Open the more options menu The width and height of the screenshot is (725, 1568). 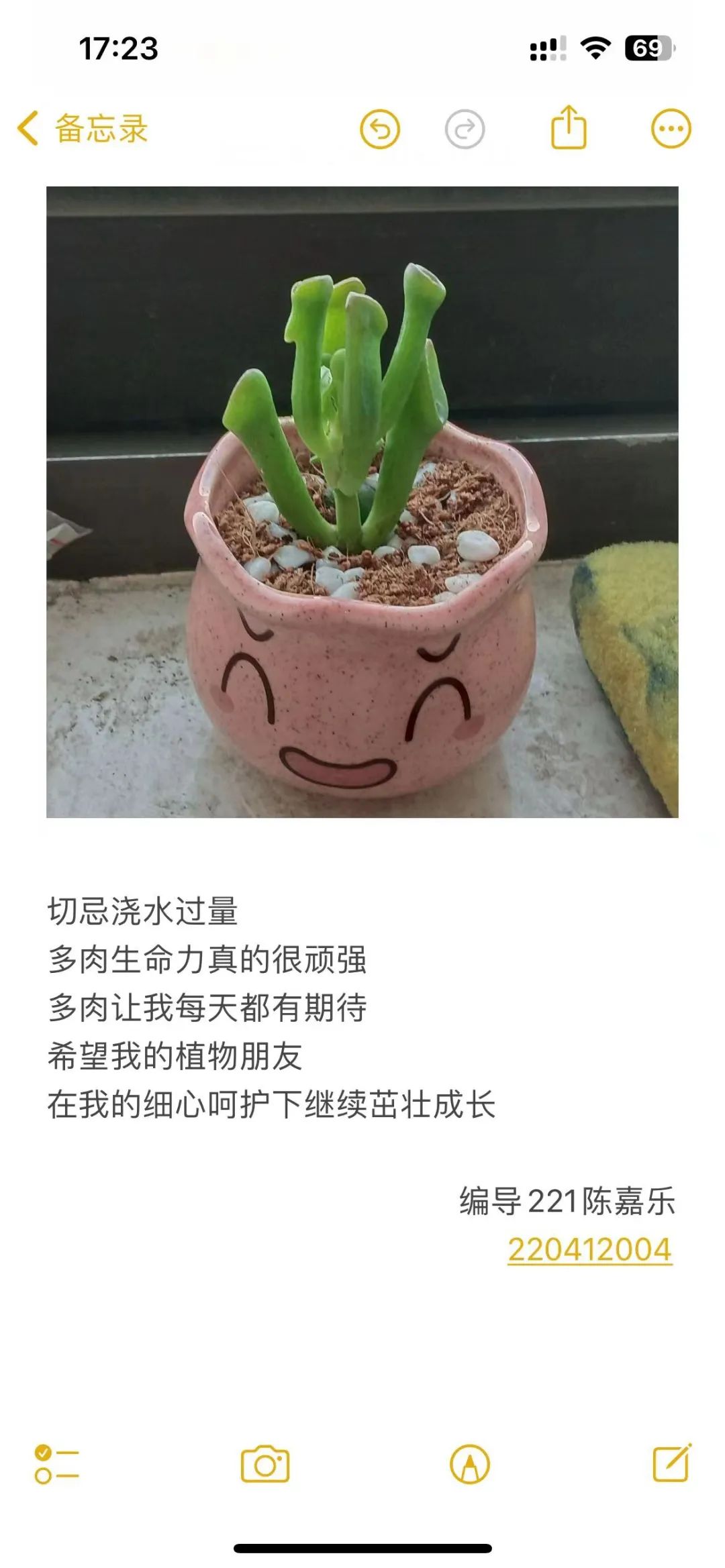(671, 129)
